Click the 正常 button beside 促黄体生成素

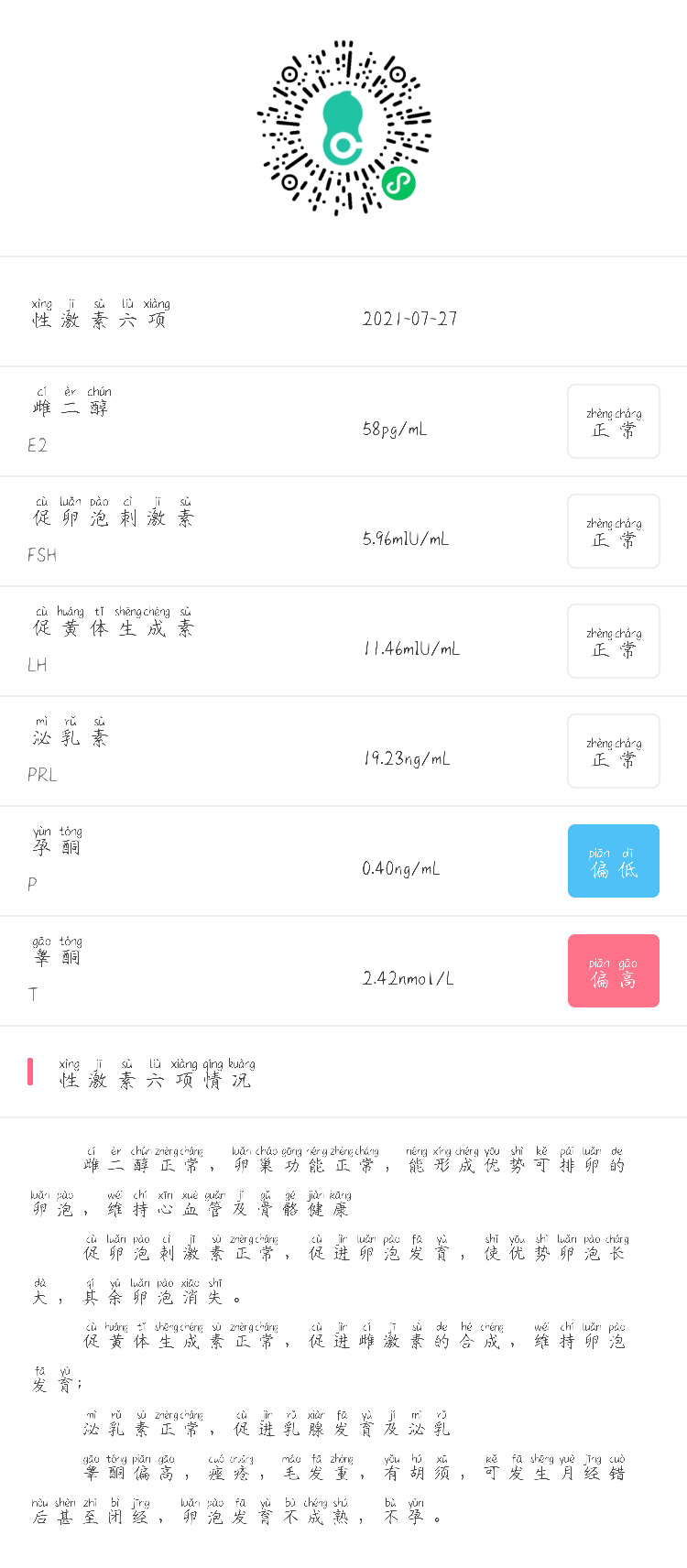pos(614,641)
